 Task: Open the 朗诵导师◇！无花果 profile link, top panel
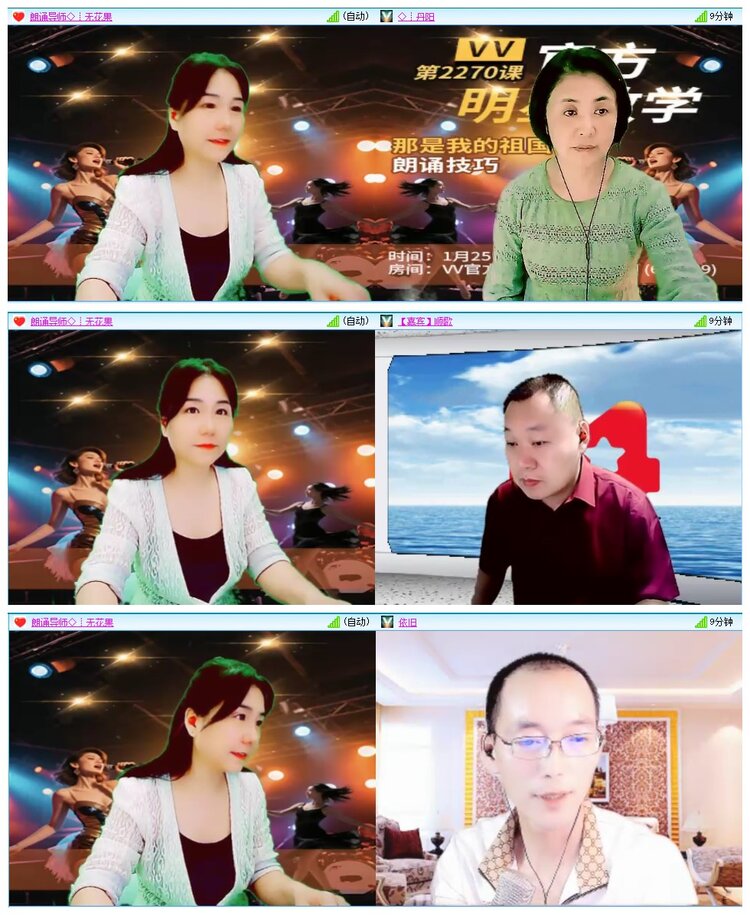[x=68, y=14]
